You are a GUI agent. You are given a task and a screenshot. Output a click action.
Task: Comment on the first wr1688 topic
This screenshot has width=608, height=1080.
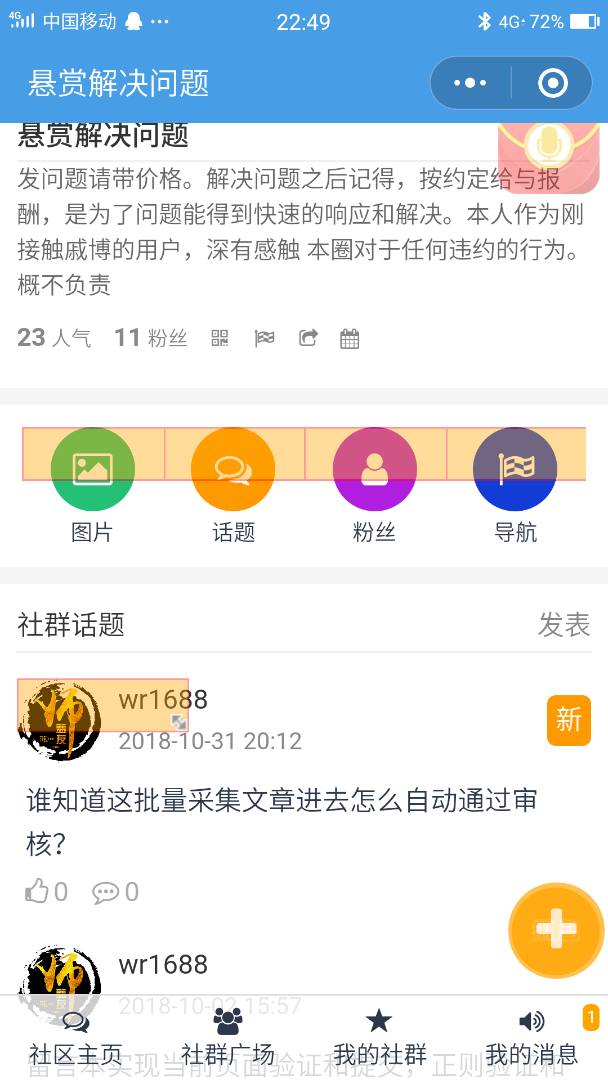pyautogui.click(x=115, y=891)
